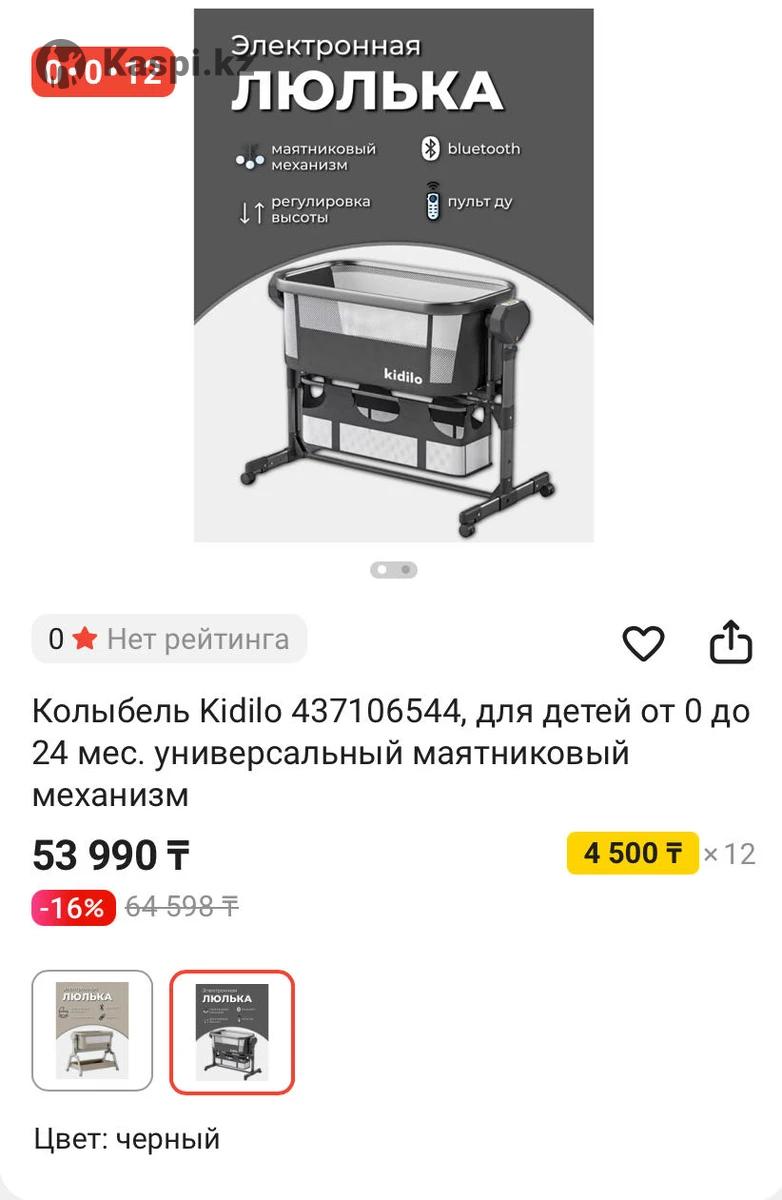
Task: Add this cradle to favorites
Action: (x=643, y=643)
